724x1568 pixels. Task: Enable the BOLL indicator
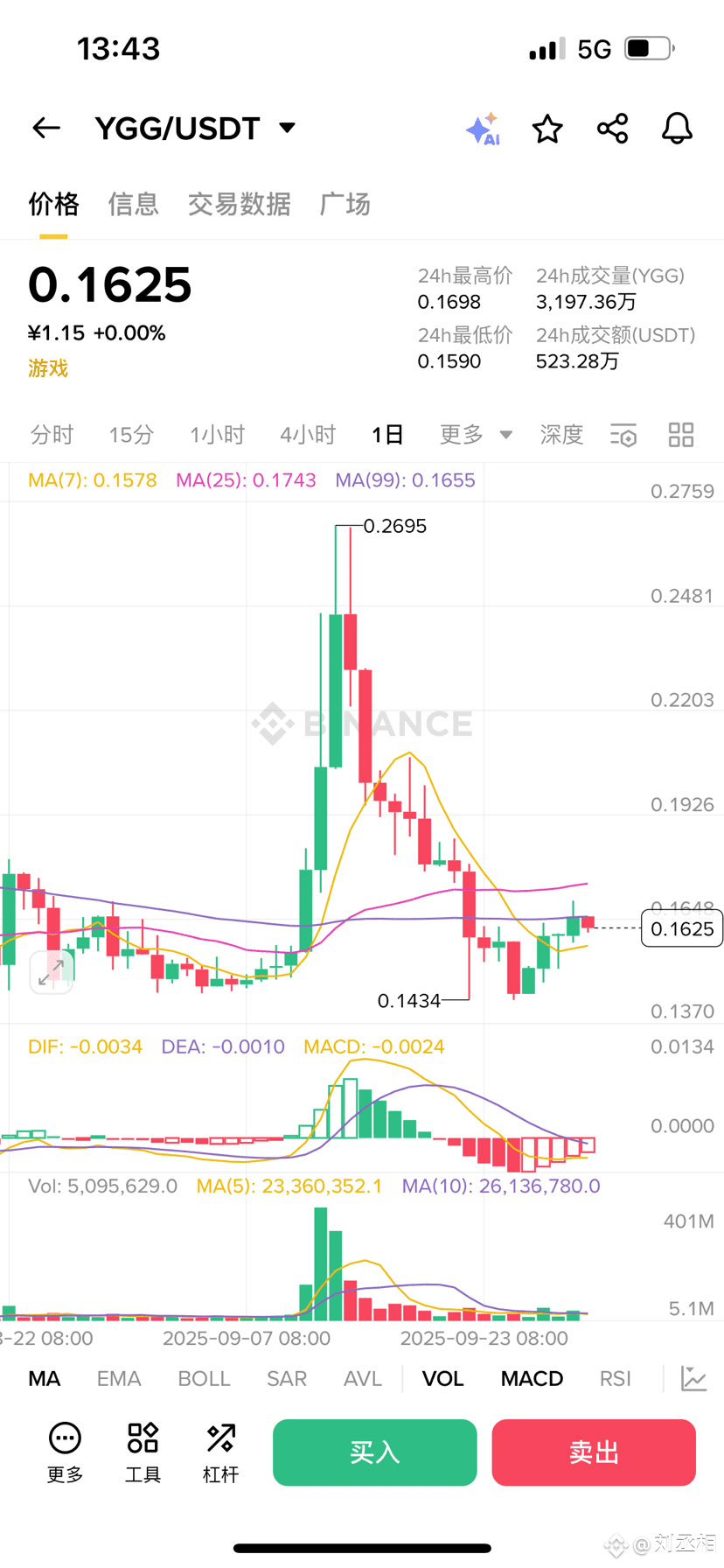click(x=204, y=1379)
